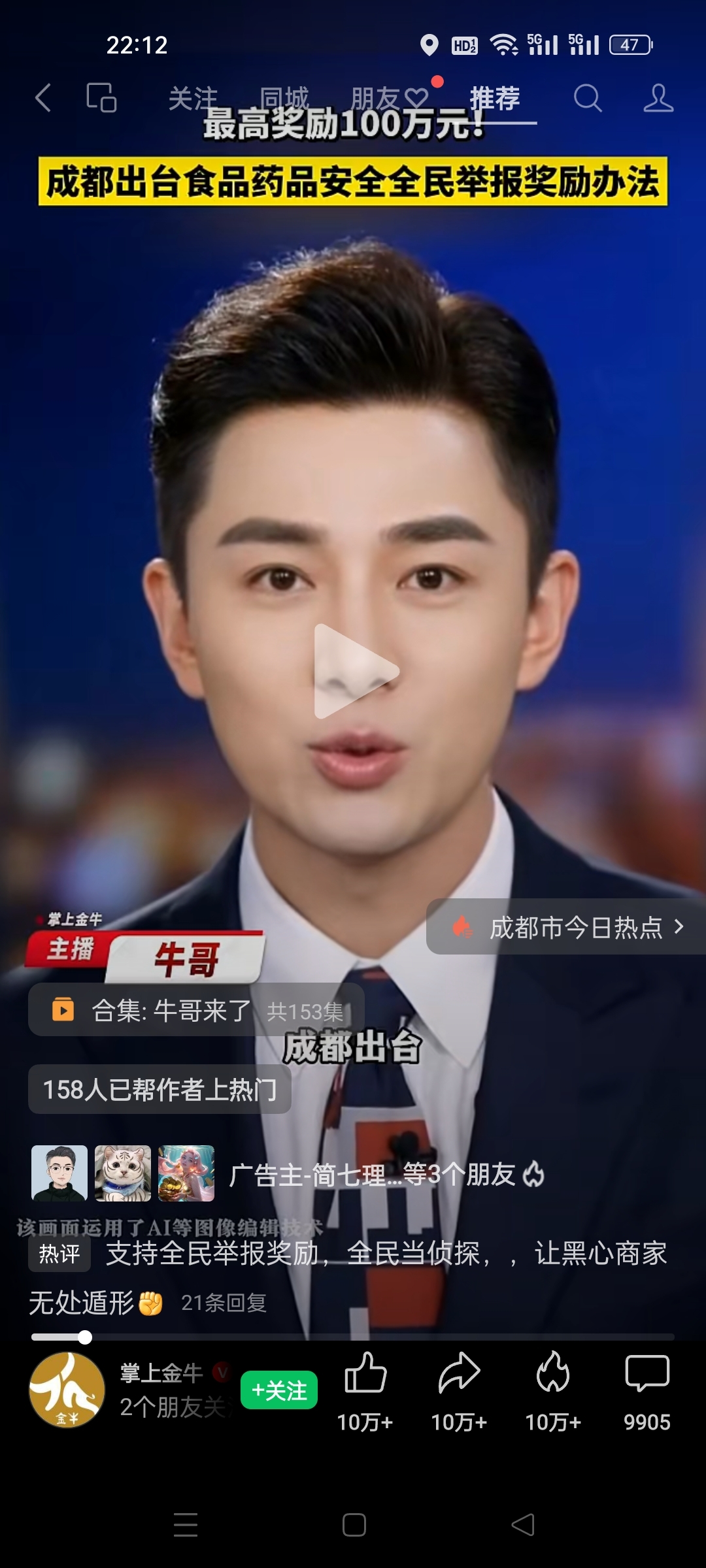This screenshot has height=1568, width=706.
Task: Tap the video progress bar to seek
Action: click(353, 1337)
